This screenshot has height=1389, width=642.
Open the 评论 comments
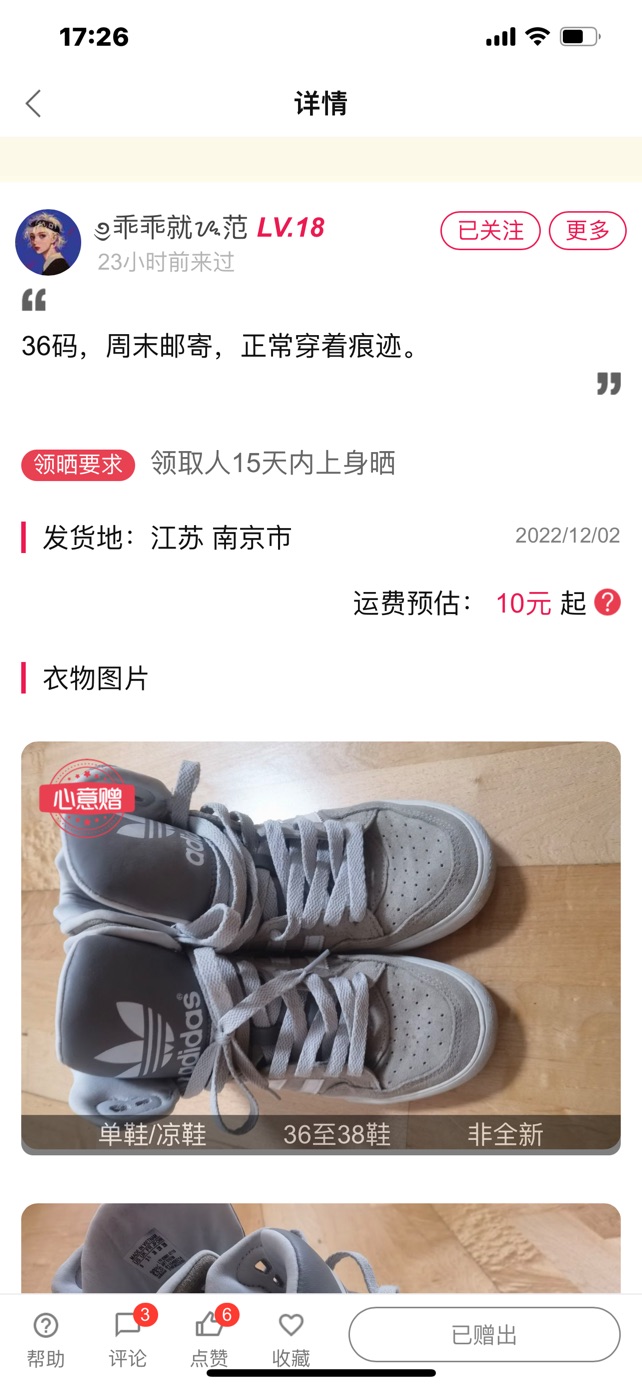128,1338
